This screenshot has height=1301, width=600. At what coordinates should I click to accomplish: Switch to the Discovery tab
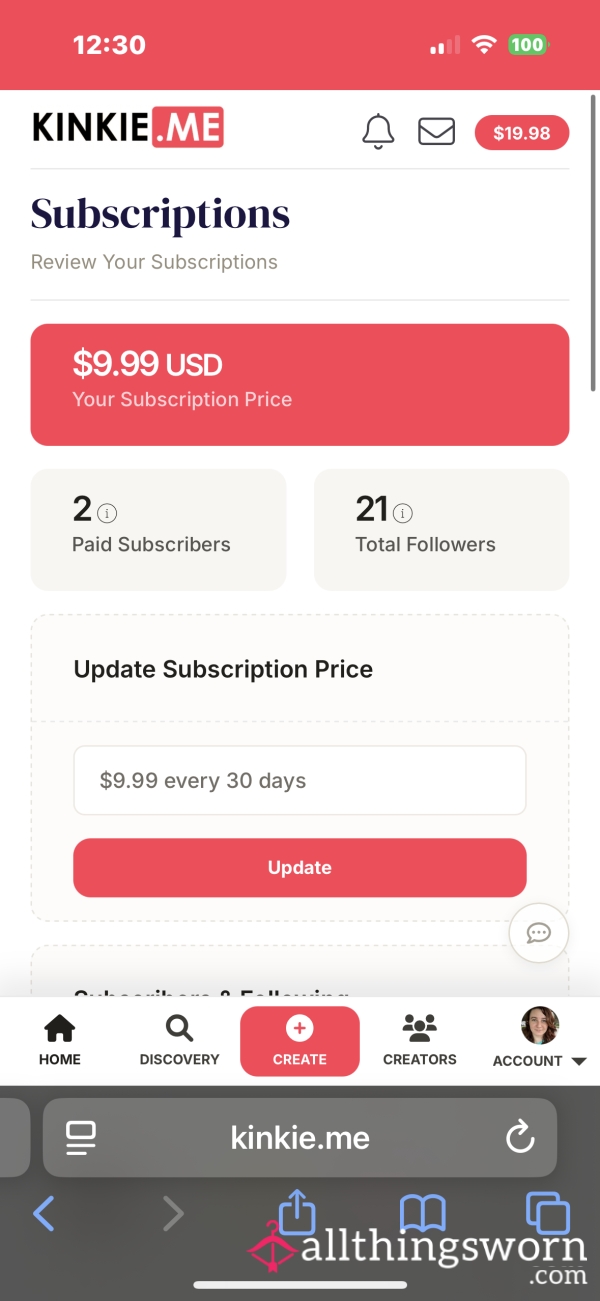coord(179,1041)
